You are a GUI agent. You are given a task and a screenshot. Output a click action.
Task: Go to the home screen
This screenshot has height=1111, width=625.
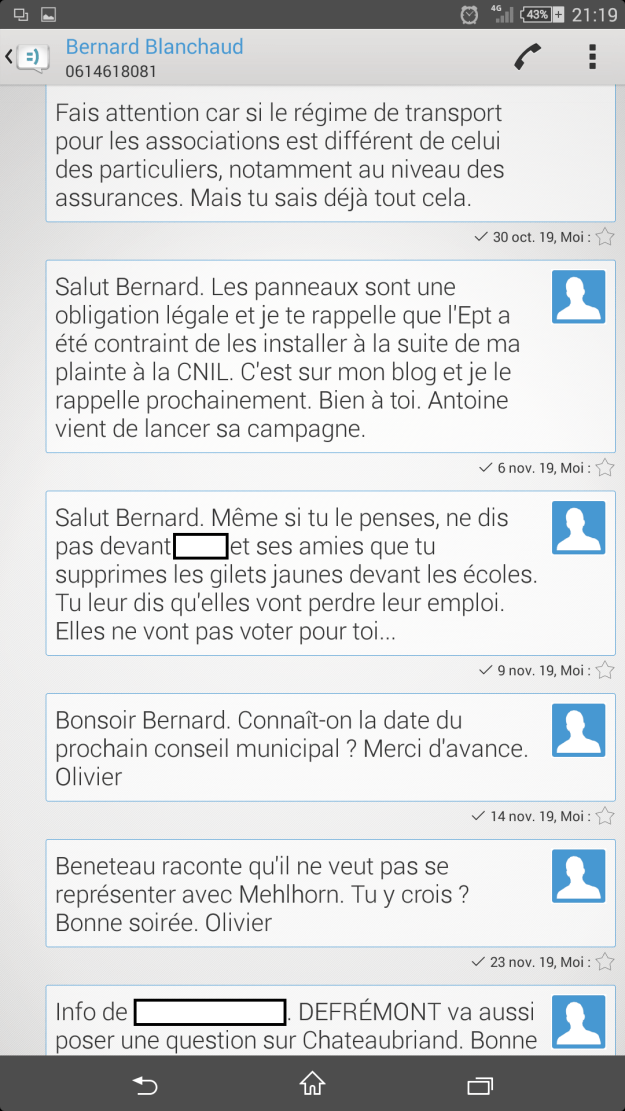click(x=312, y=1083)
